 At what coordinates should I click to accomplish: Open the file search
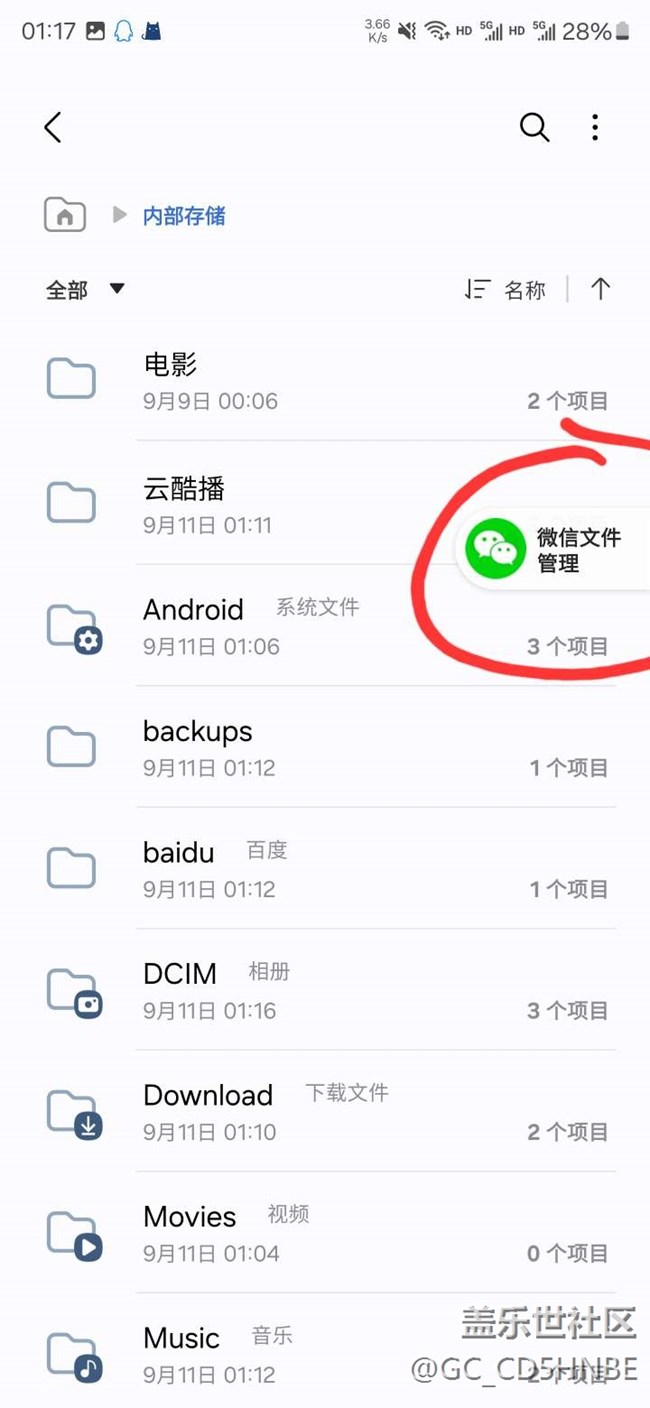click(x=534, y=127)
